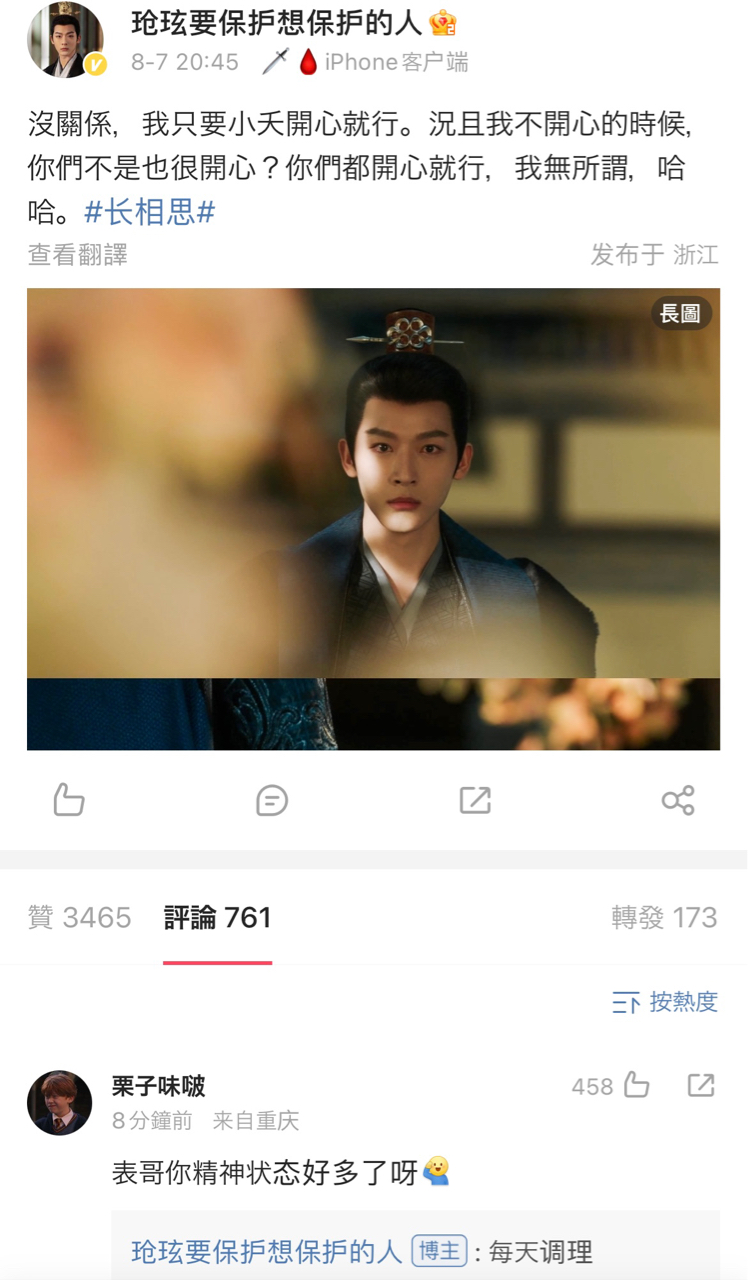Change comment sorting via 按熱度
Image resolution: width=748 pixels, height=1280 pixels.
point(665,1002)
